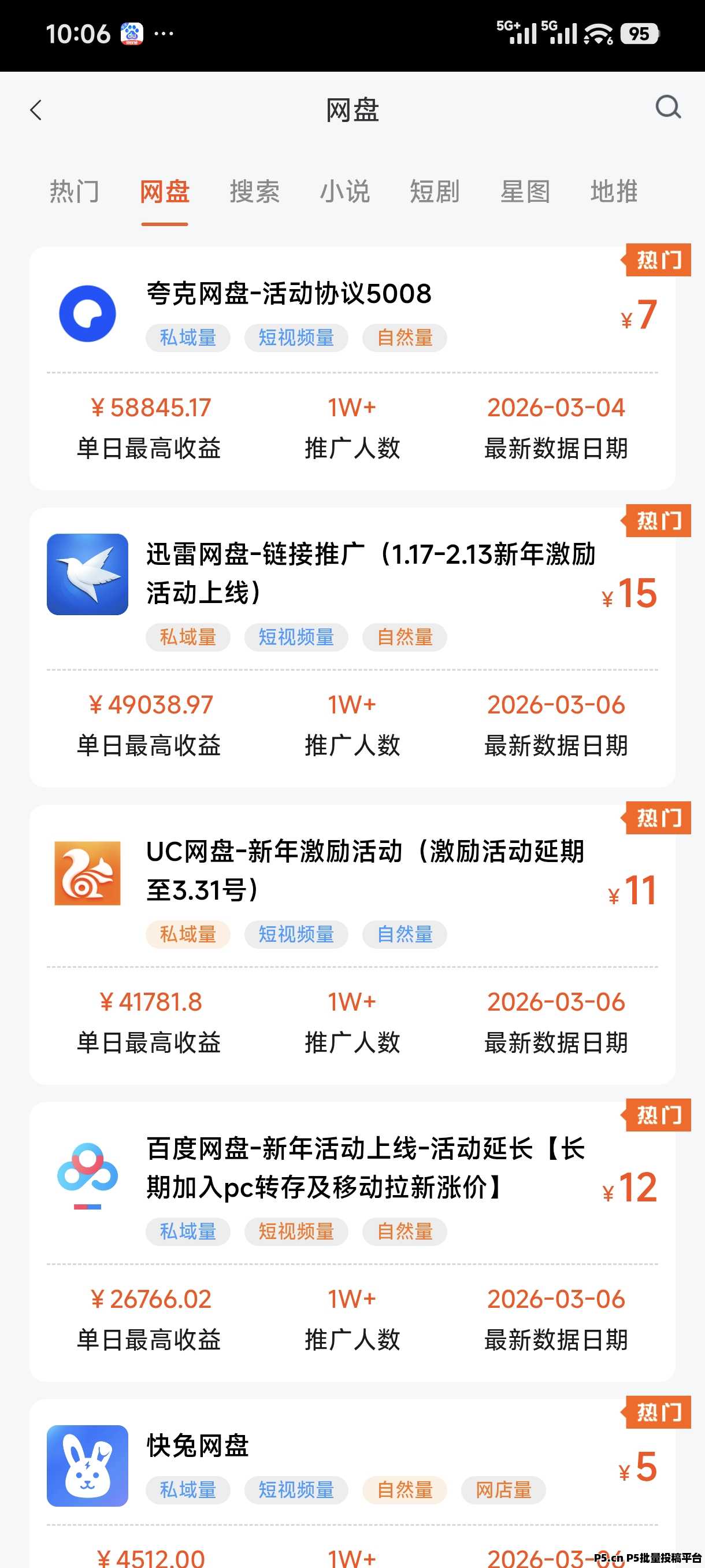705x1568 pixels.
Task: Open the search magnifier icon
Action: click(x=668, y=108)
